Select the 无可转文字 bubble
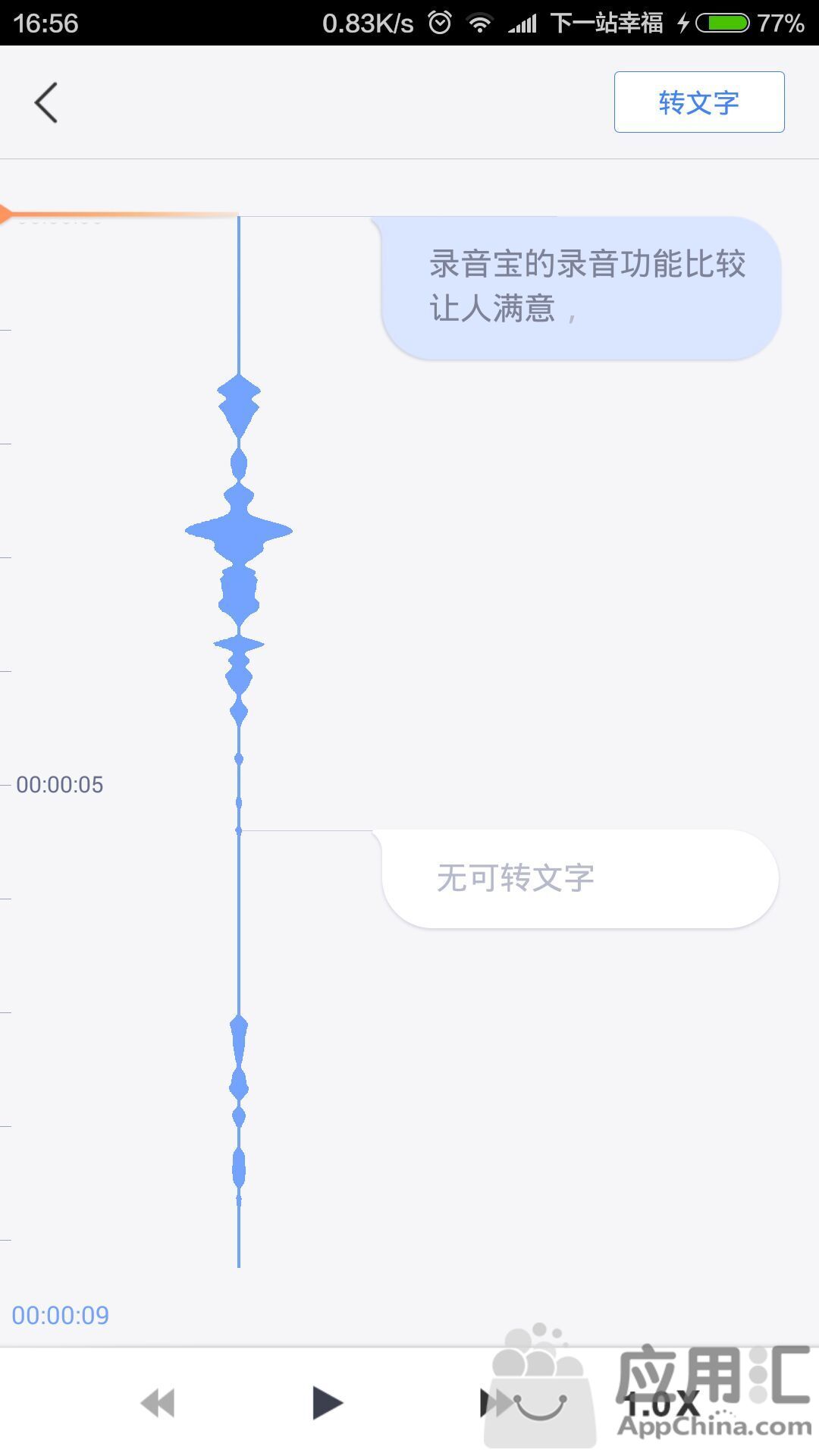Image resolution: width=819 pixels, height=1456 pixels. coord(580,878)
